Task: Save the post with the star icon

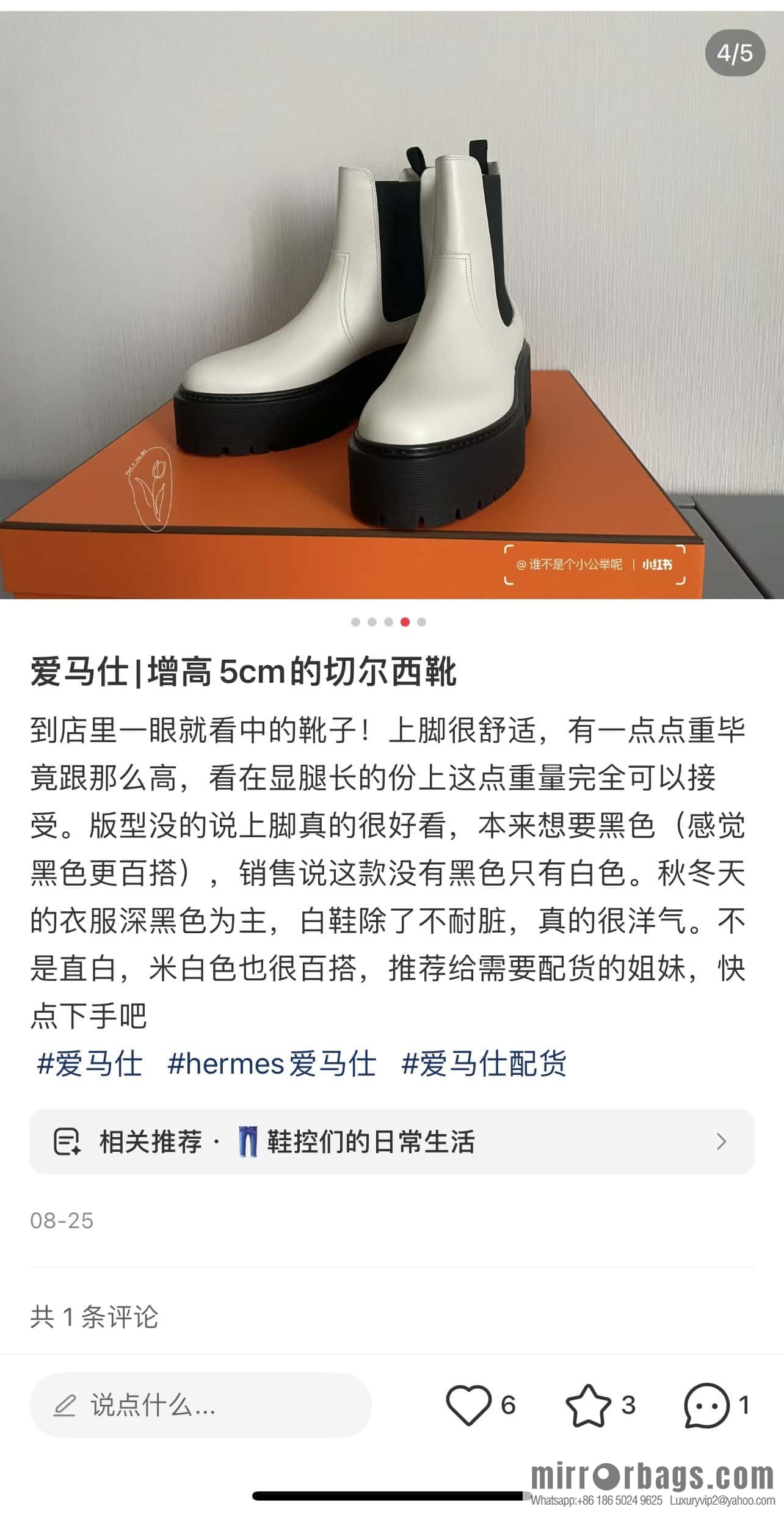Action: pyautogui.click(x=587, y=1405)
